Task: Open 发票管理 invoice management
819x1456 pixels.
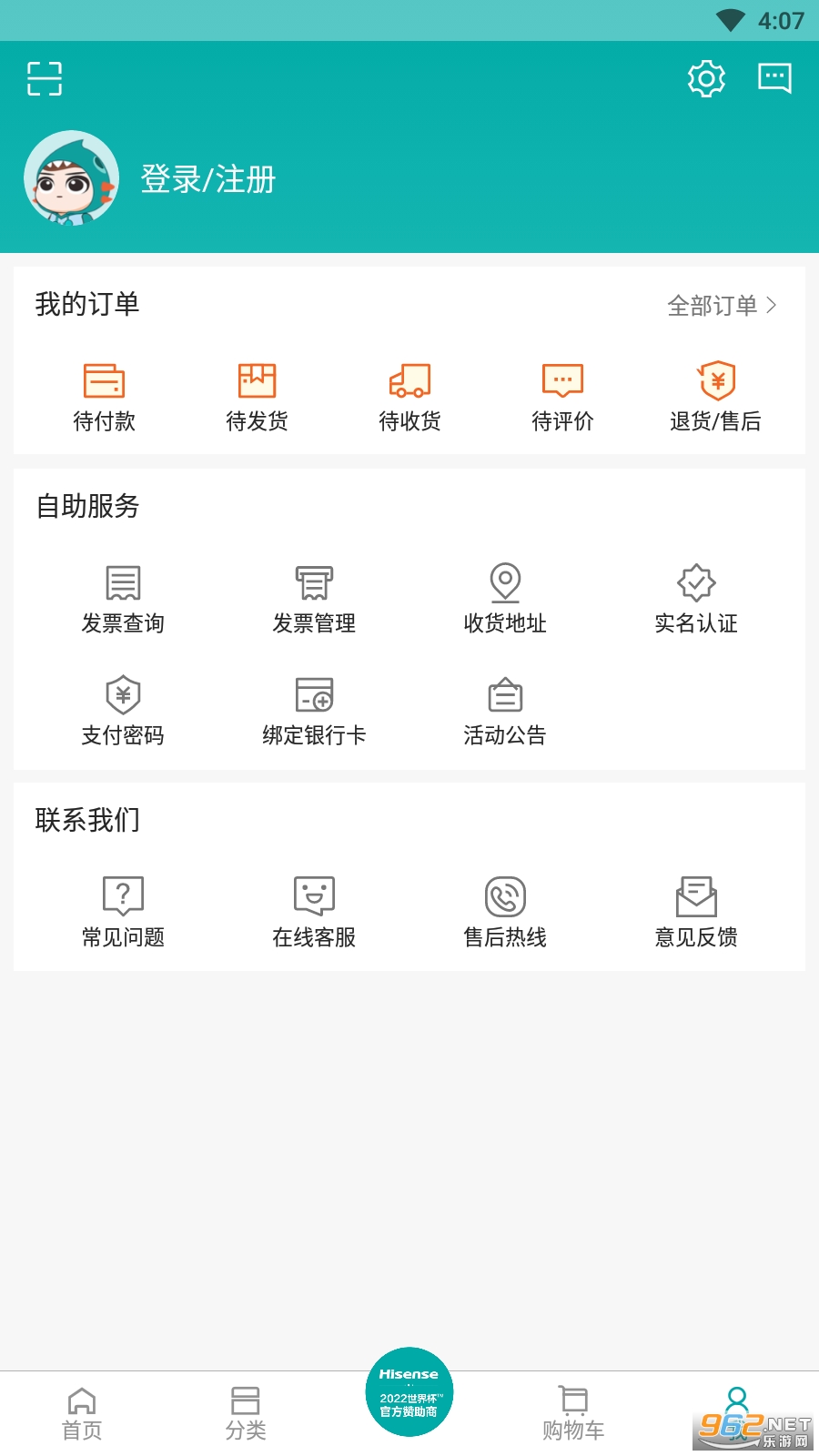Action: tap(314, 600)
